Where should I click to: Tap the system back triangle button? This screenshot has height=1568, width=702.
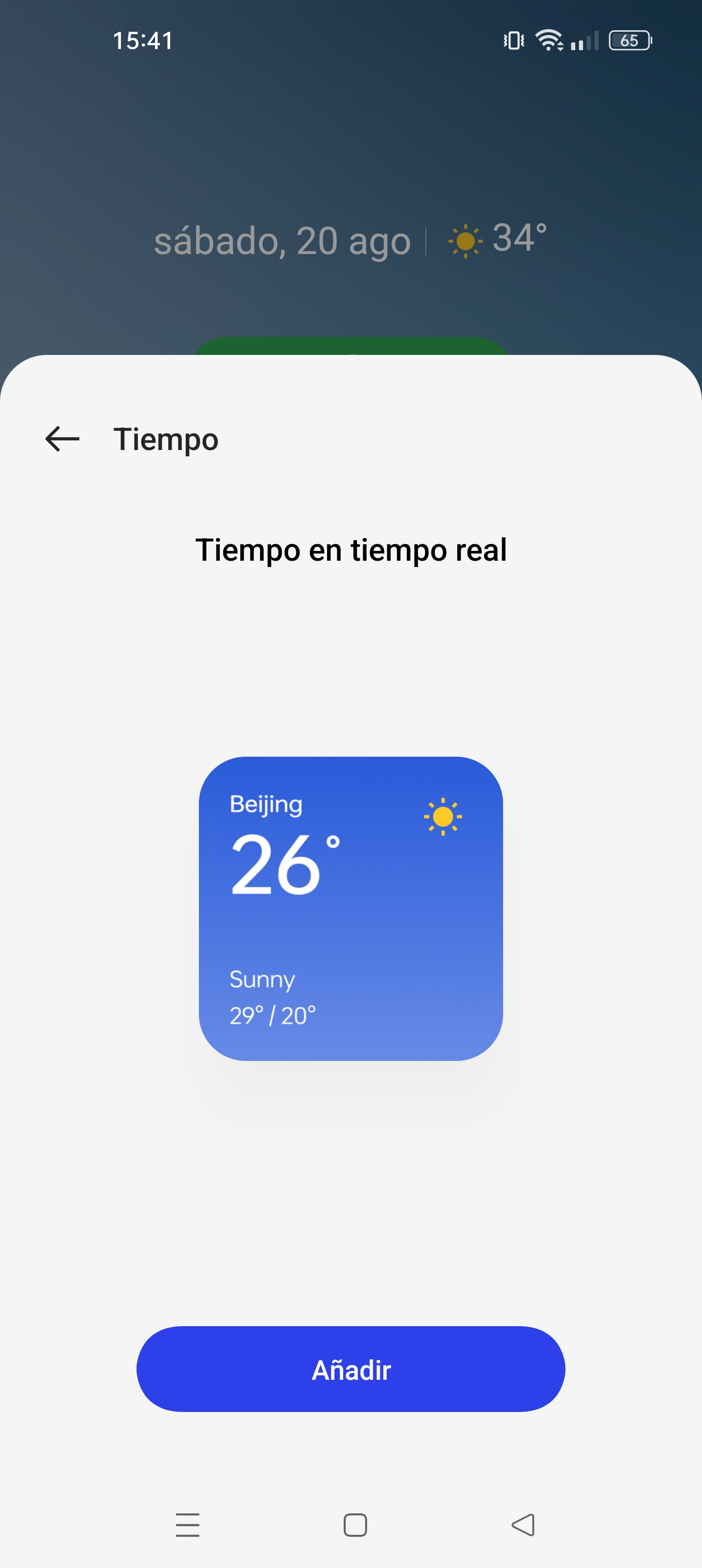point(523,1525)
